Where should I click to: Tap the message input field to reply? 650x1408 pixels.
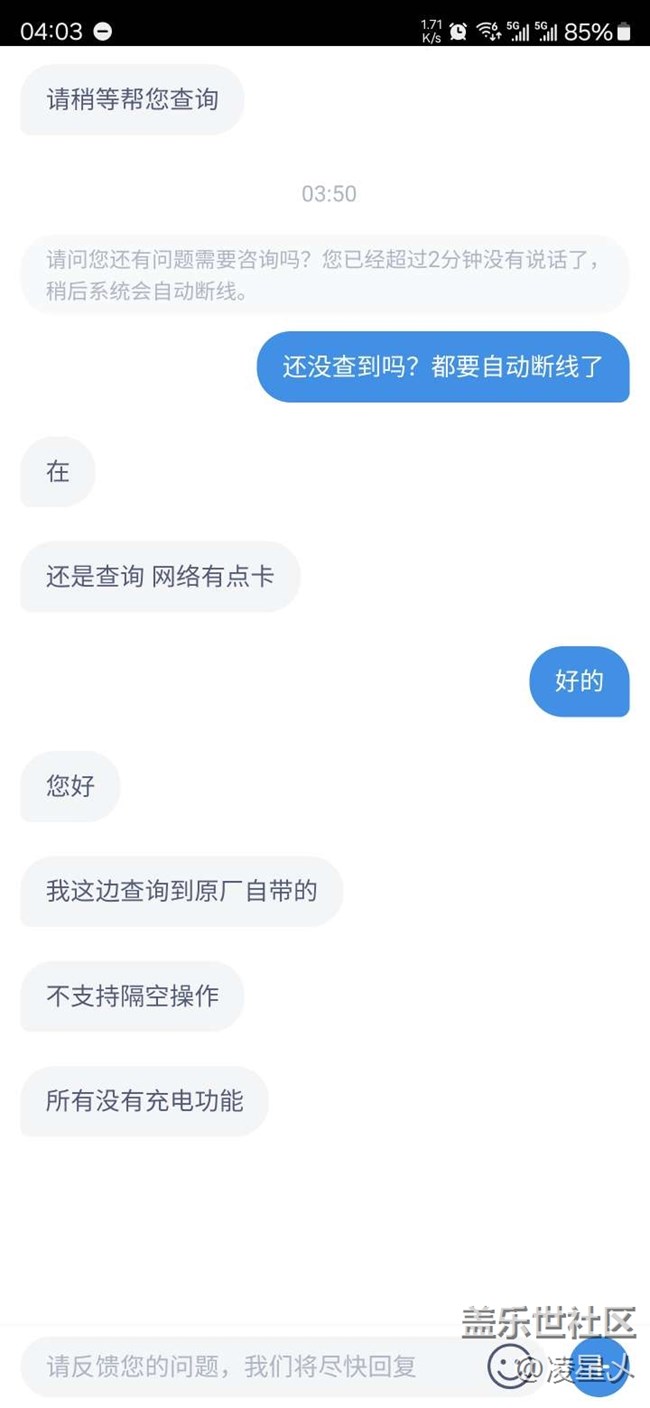240,1366
